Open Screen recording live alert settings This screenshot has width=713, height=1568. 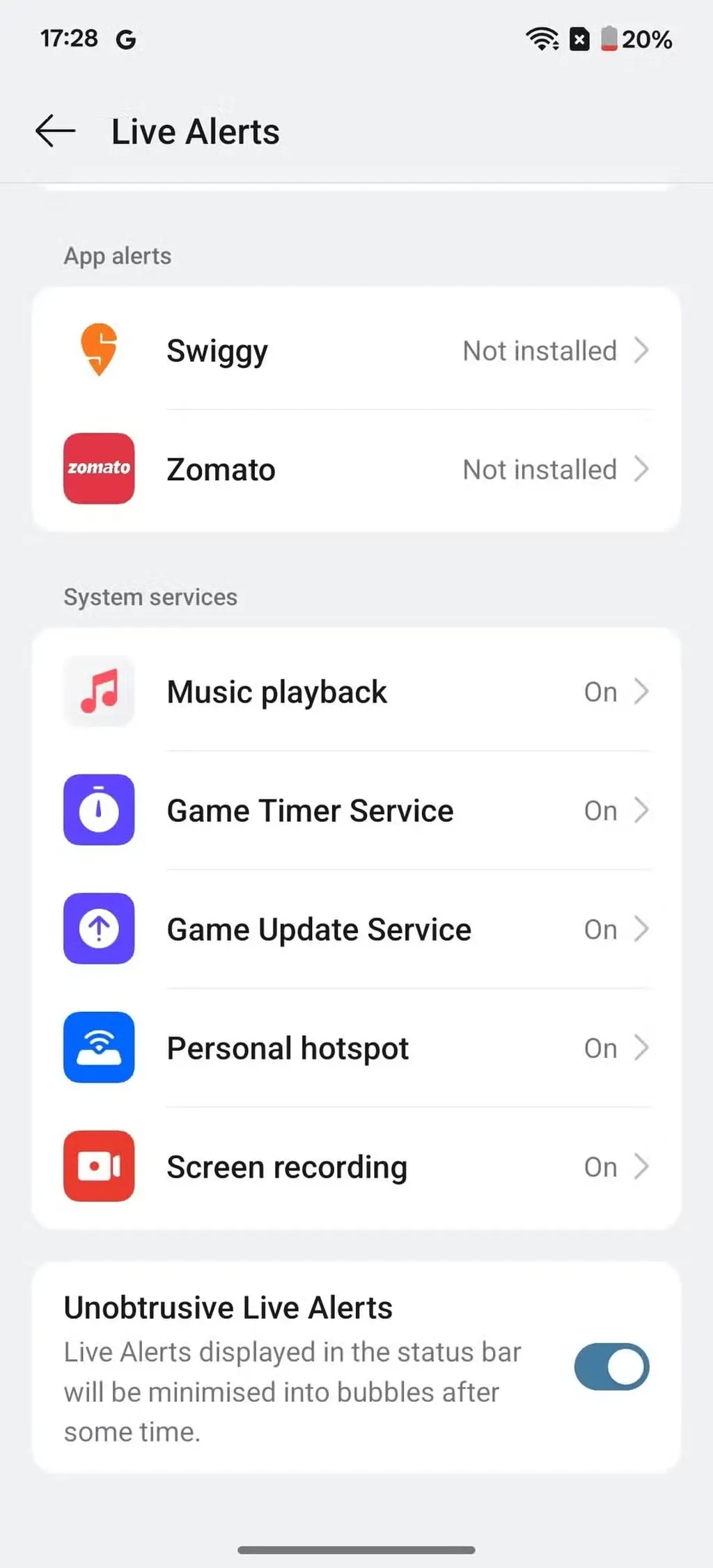click(356, 1167)
